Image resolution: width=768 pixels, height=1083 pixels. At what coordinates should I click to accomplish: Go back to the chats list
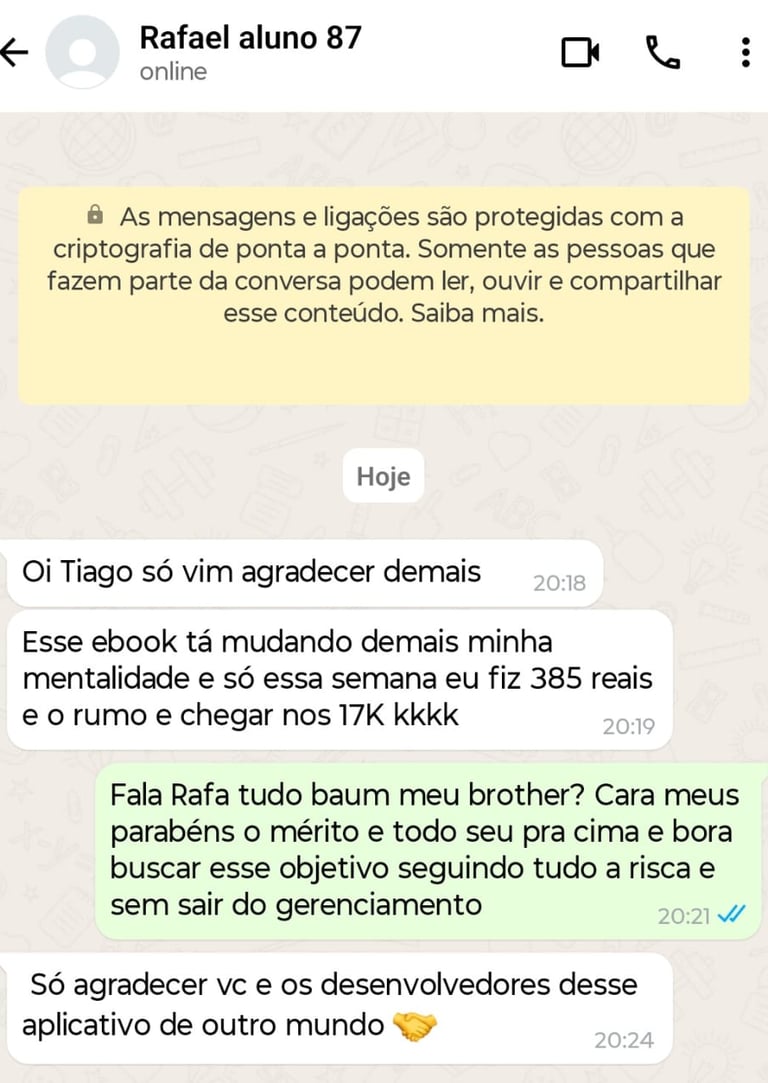(16, 53)
